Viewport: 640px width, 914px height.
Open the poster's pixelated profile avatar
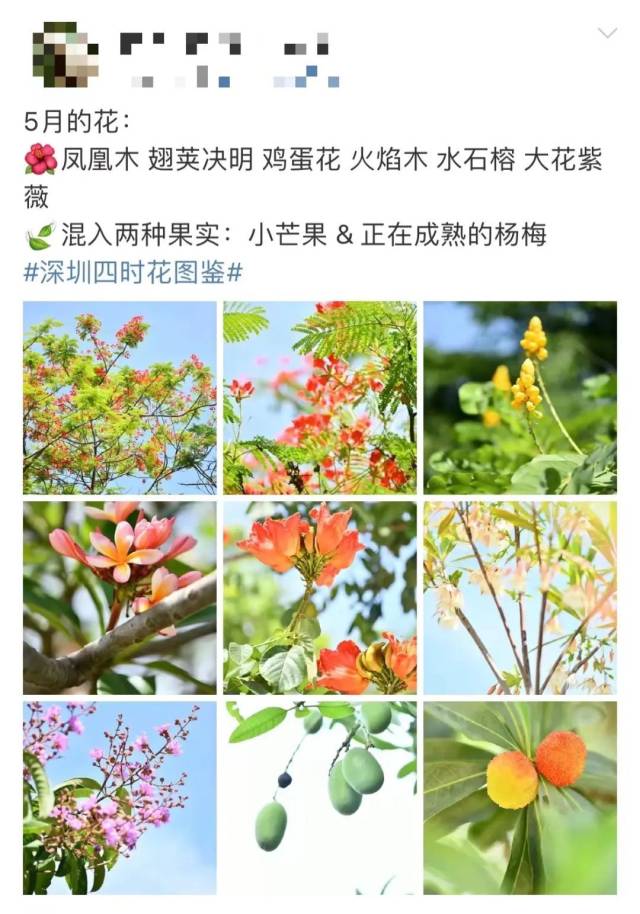point(65,54)
